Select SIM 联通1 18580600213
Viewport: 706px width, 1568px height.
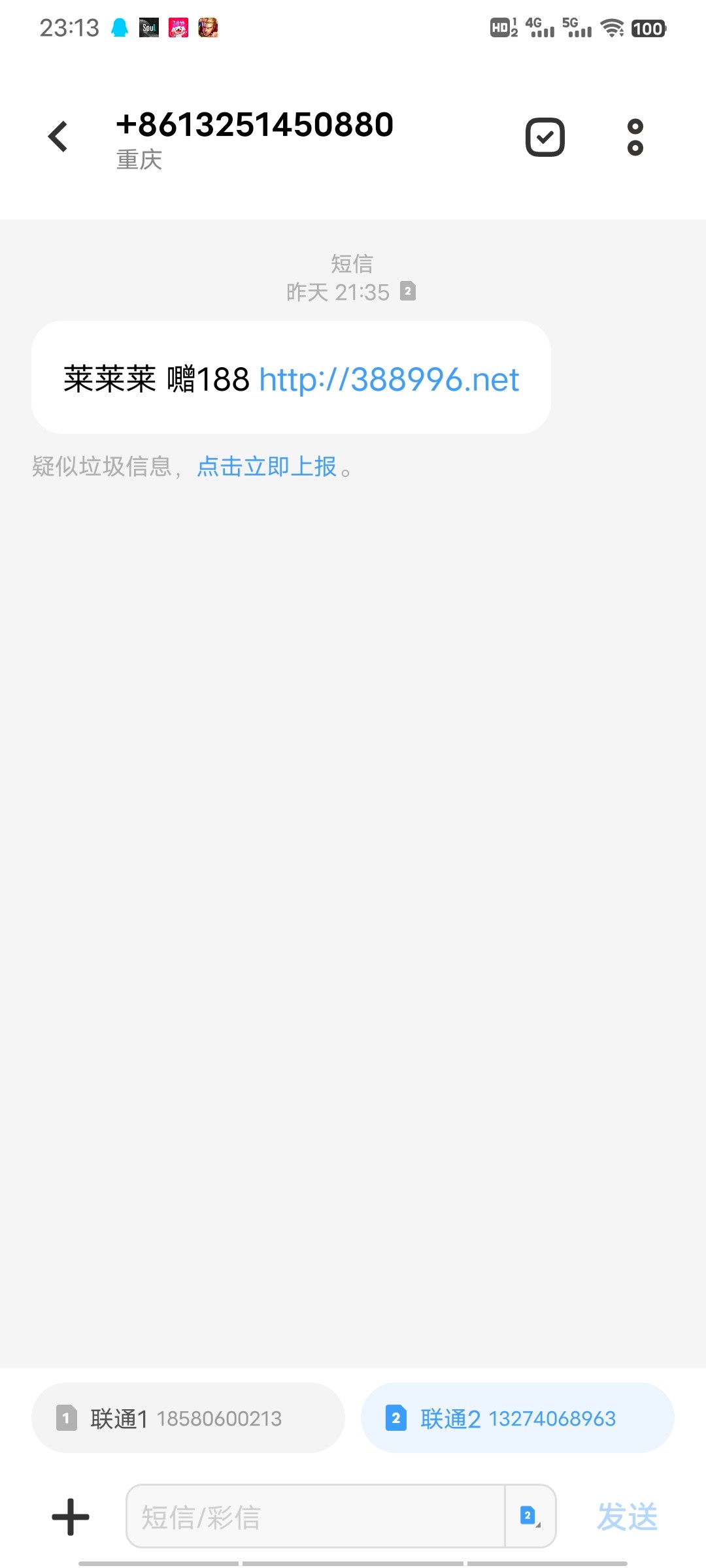pyautogui.click(x=188, y=1418)
